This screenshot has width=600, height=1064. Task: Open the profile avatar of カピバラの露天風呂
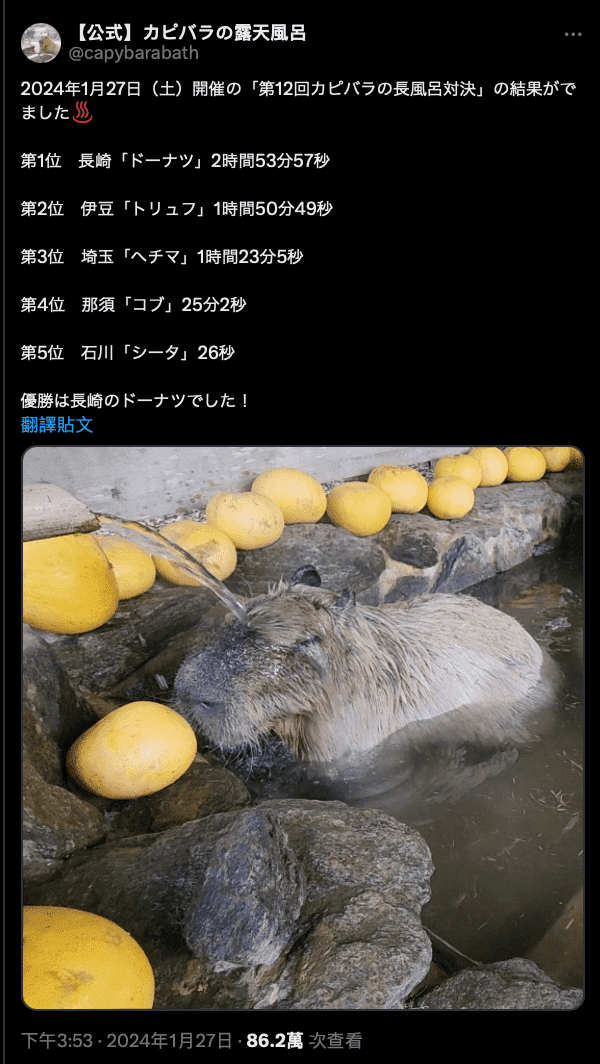click(x=40, y=42)
